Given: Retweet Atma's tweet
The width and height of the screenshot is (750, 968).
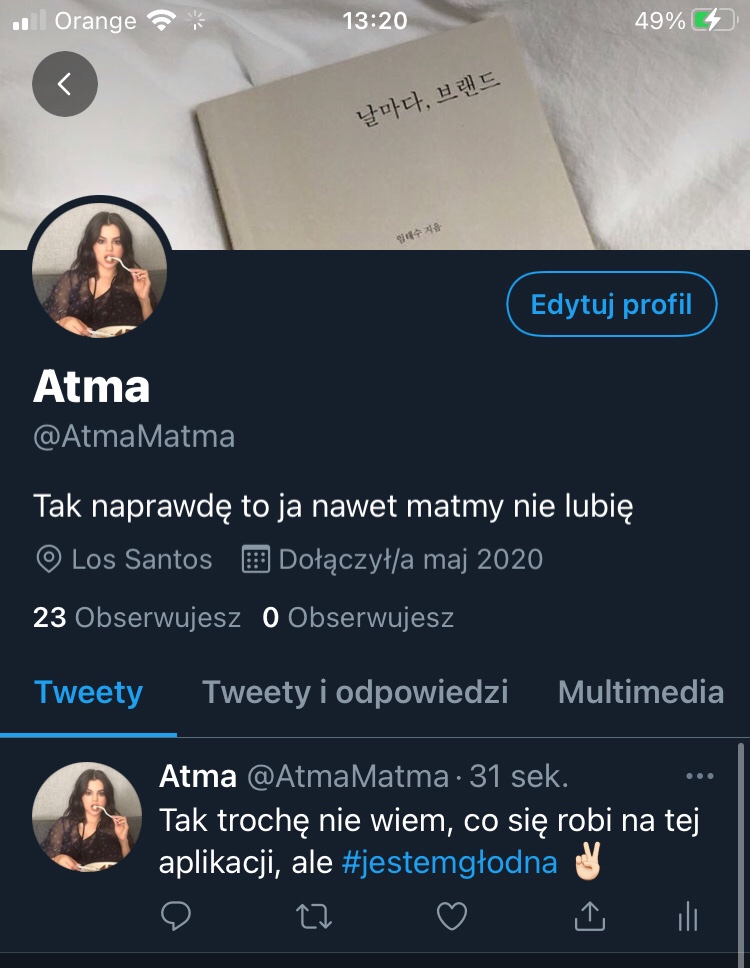Looking at the screenshot, I should tap(315, 916).
